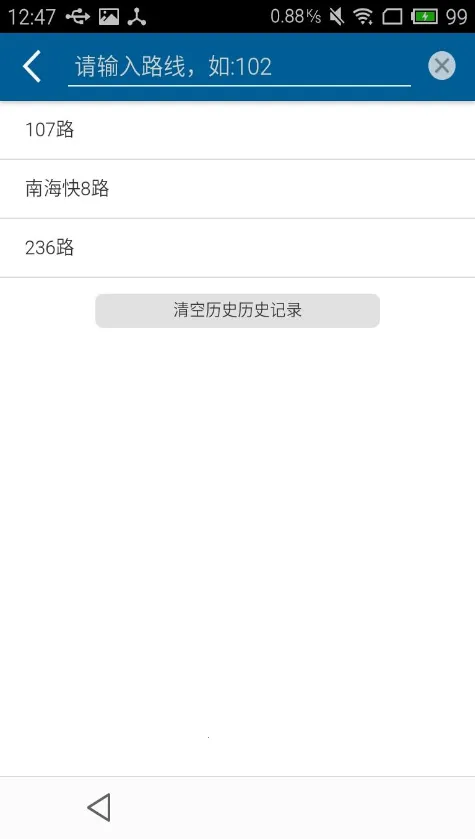Tap the system back triangle
Image resolution: width=475 pixels, height=839 pixels.
coord(99,807)
